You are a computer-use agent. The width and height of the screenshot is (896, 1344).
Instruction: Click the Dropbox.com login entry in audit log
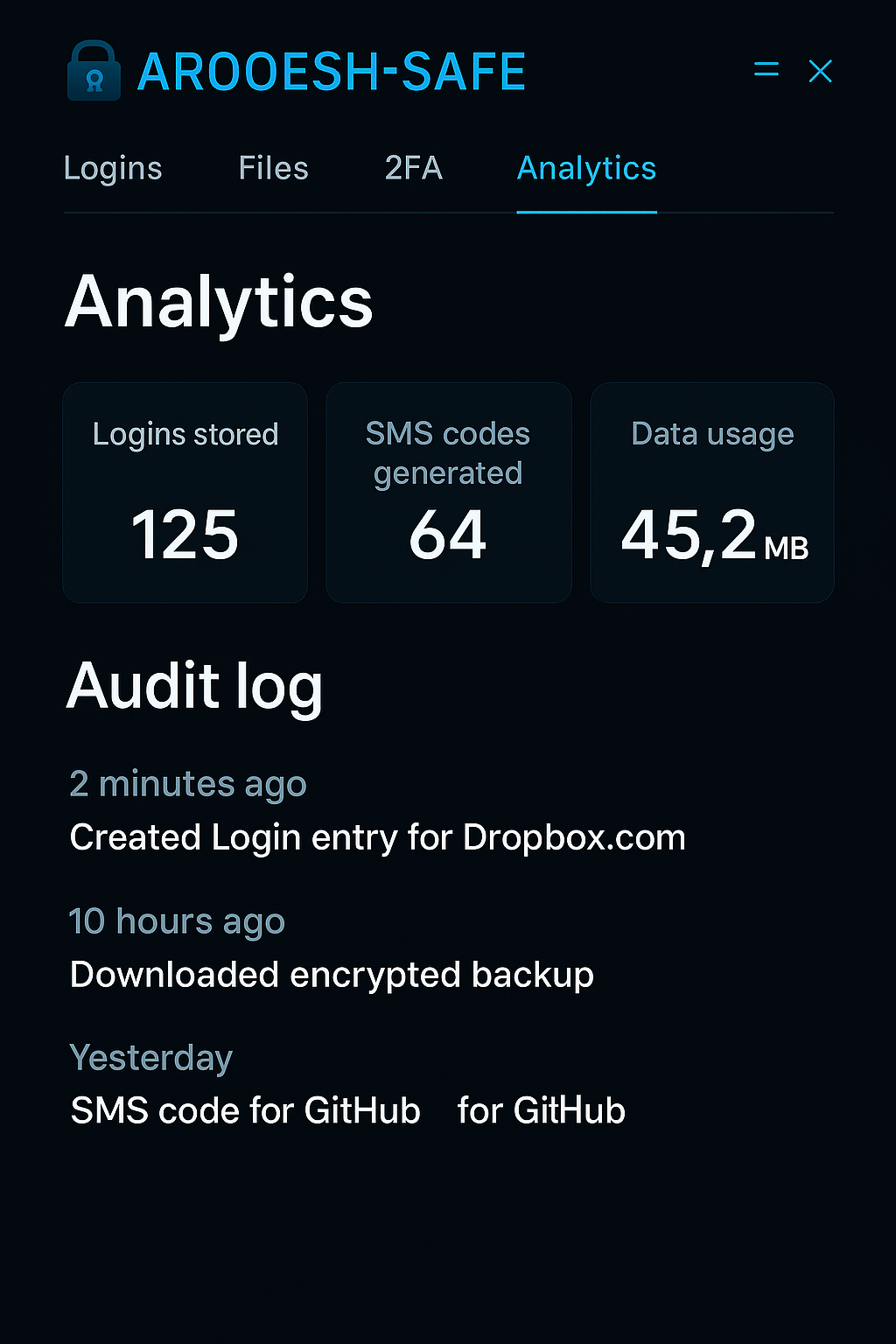pos(377,837)
